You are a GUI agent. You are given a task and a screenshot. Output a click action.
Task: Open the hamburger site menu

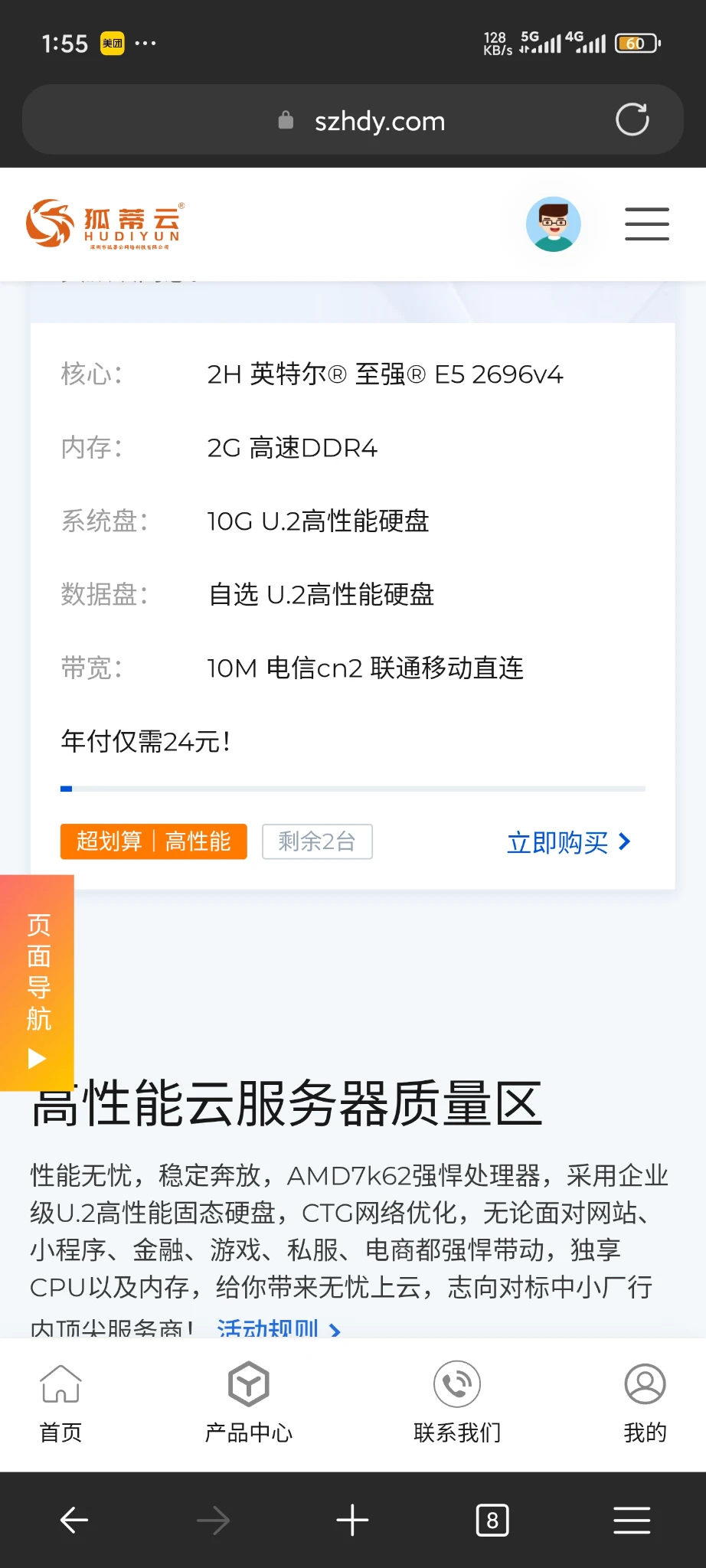(x=646, y=224)
